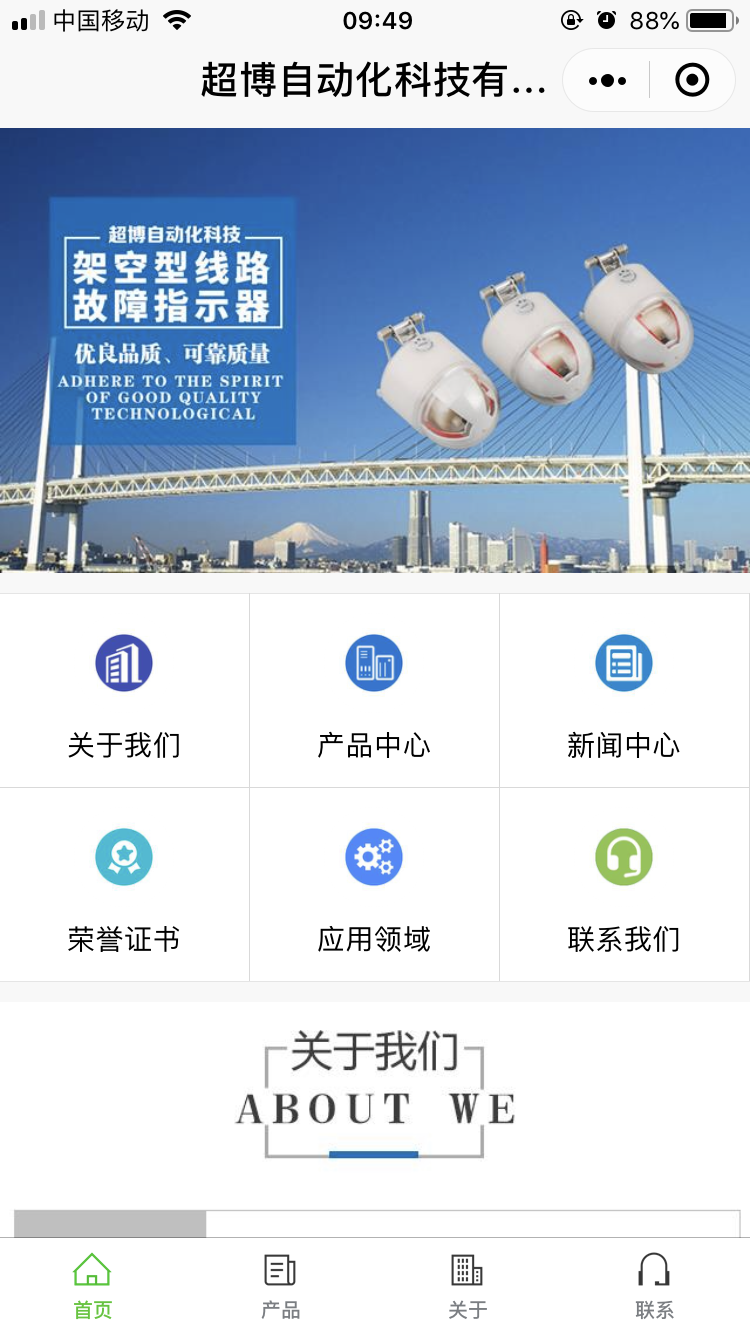750x1334 pixels.
Task: Switch to the 联系 tab
Action: 654,1285
